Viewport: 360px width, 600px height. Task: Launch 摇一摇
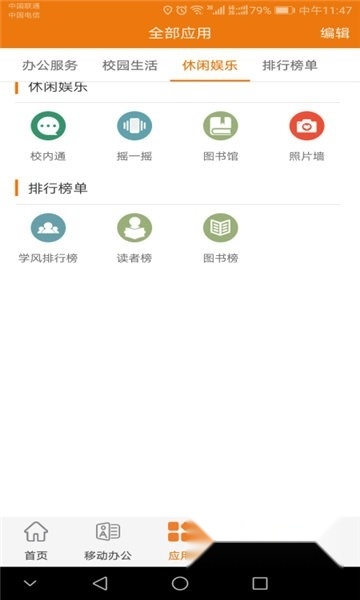134,136
